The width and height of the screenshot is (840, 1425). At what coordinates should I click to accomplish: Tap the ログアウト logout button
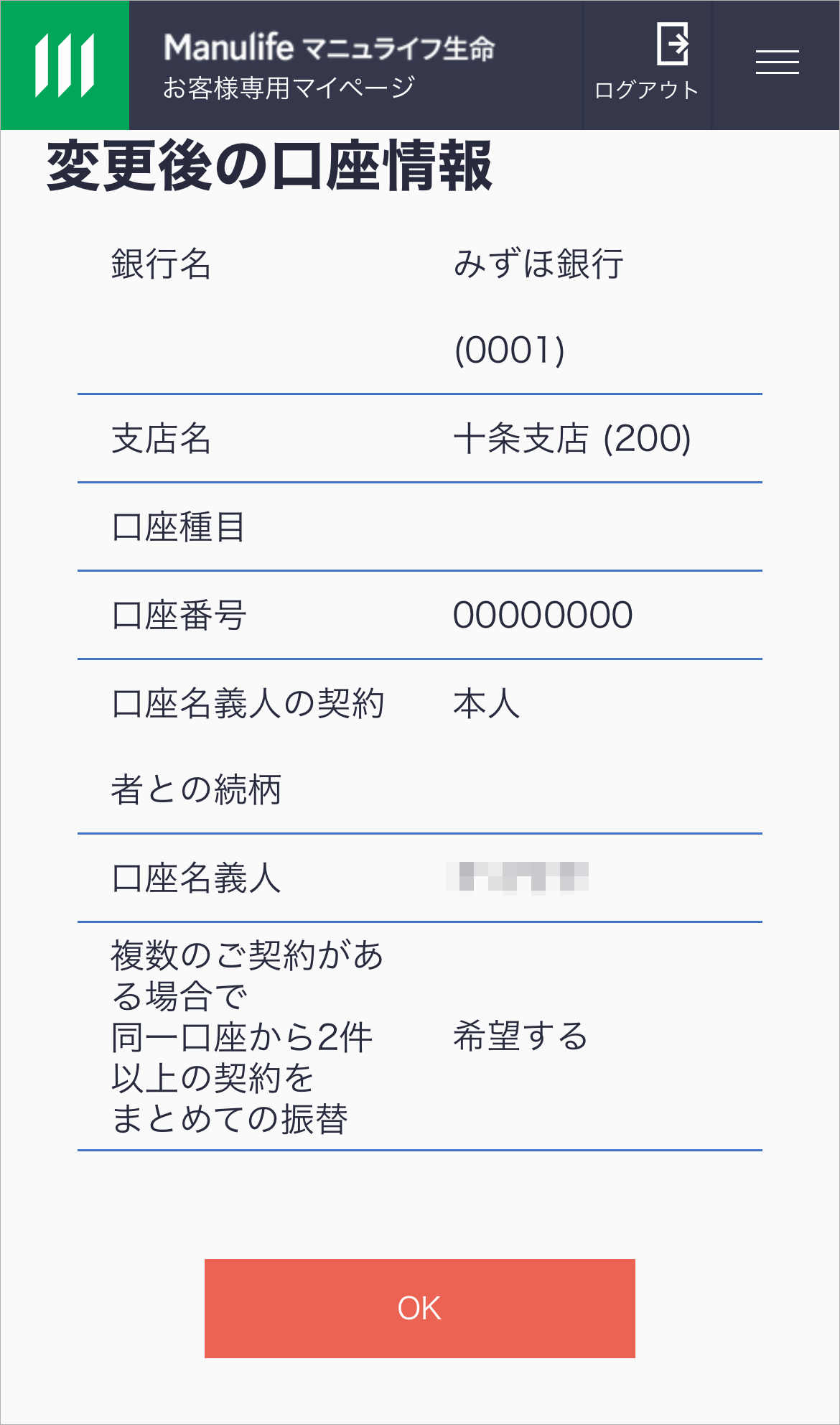coord(647,65)
